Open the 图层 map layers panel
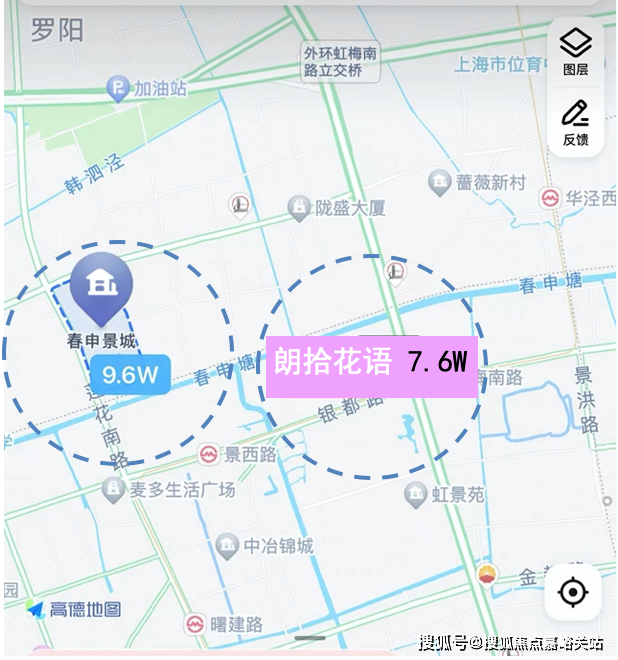This screenshot has height=660, width=618. (575, 51)
